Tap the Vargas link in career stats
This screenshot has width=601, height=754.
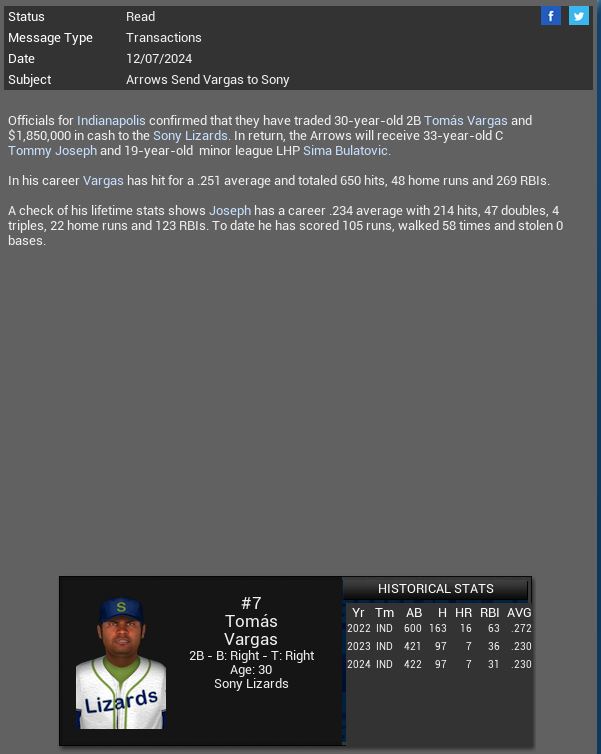103,180
